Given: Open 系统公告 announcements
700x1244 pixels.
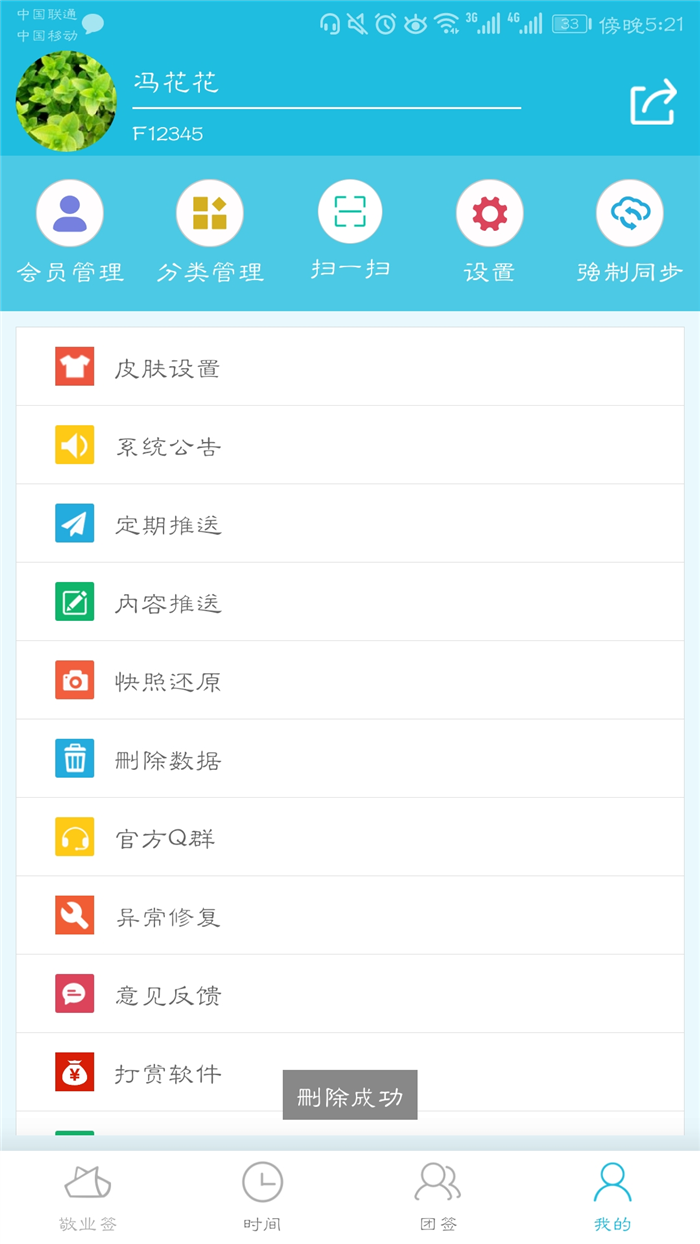Looking at the screenshot, I should point(350,445).
